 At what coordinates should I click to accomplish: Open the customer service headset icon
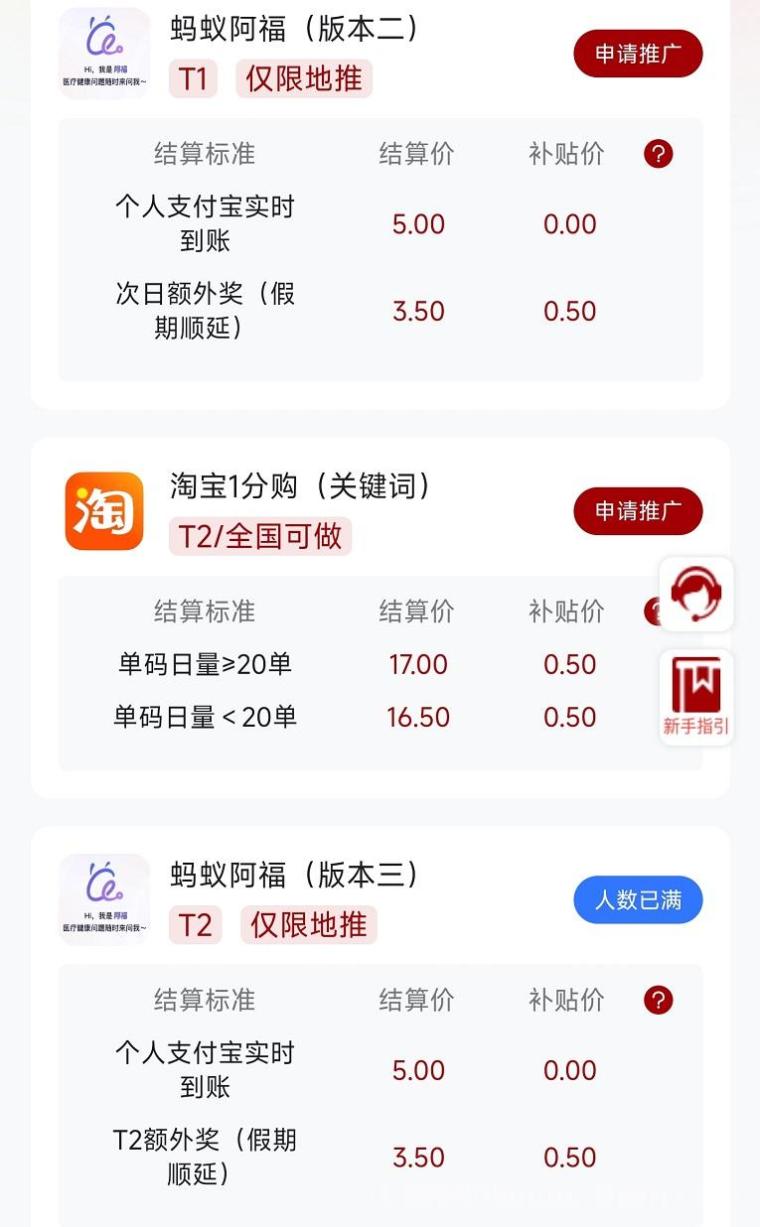pyautogui.click(x=695, y=594)
